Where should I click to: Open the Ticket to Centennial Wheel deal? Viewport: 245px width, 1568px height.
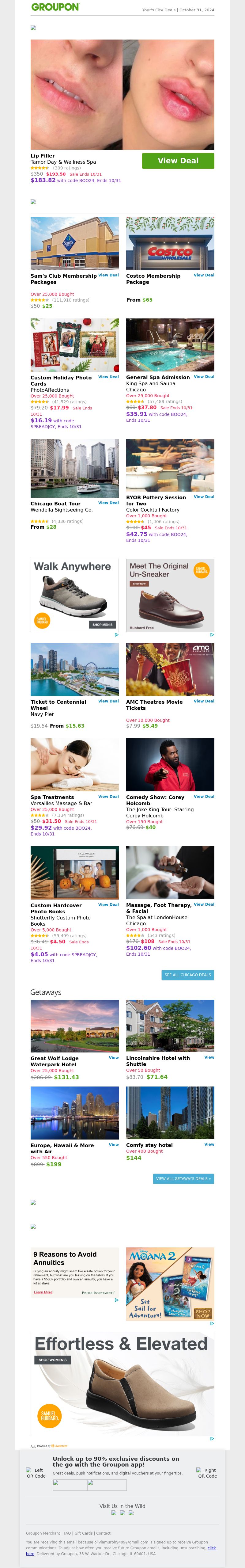(108, 701)
